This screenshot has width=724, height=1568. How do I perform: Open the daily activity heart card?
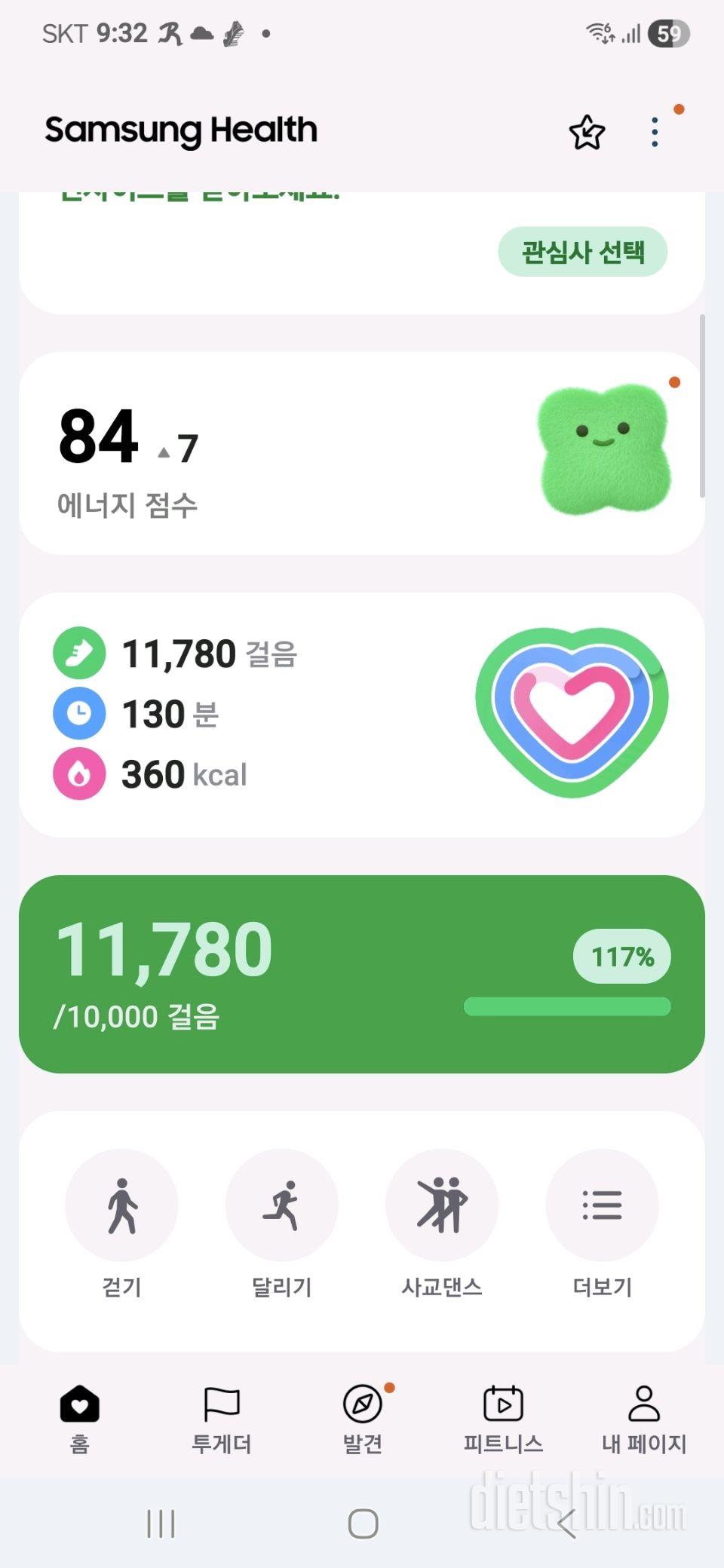click(x=362, y=714)
